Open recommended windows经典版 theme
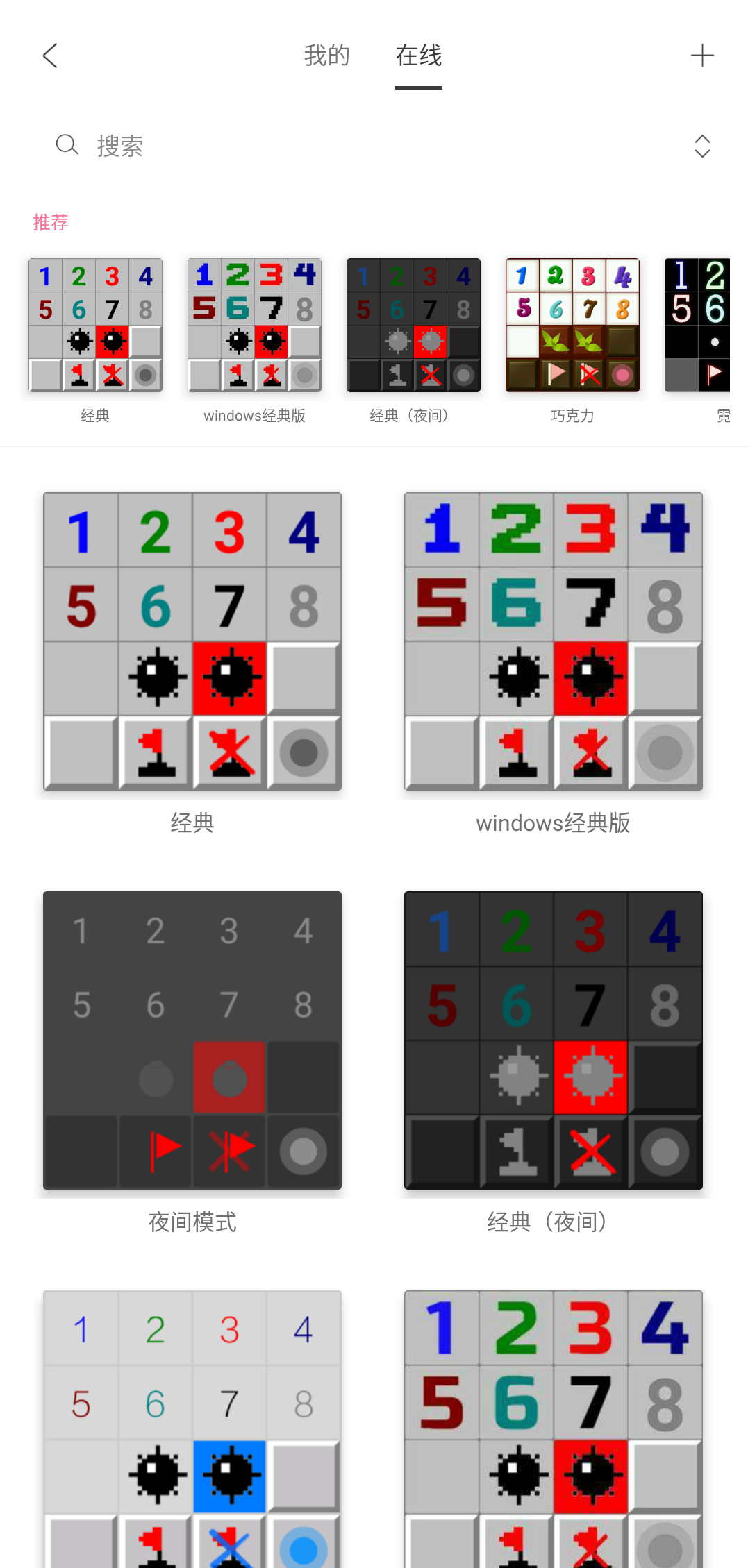This screenshot has width=748, height=1568. pos(254,326)
